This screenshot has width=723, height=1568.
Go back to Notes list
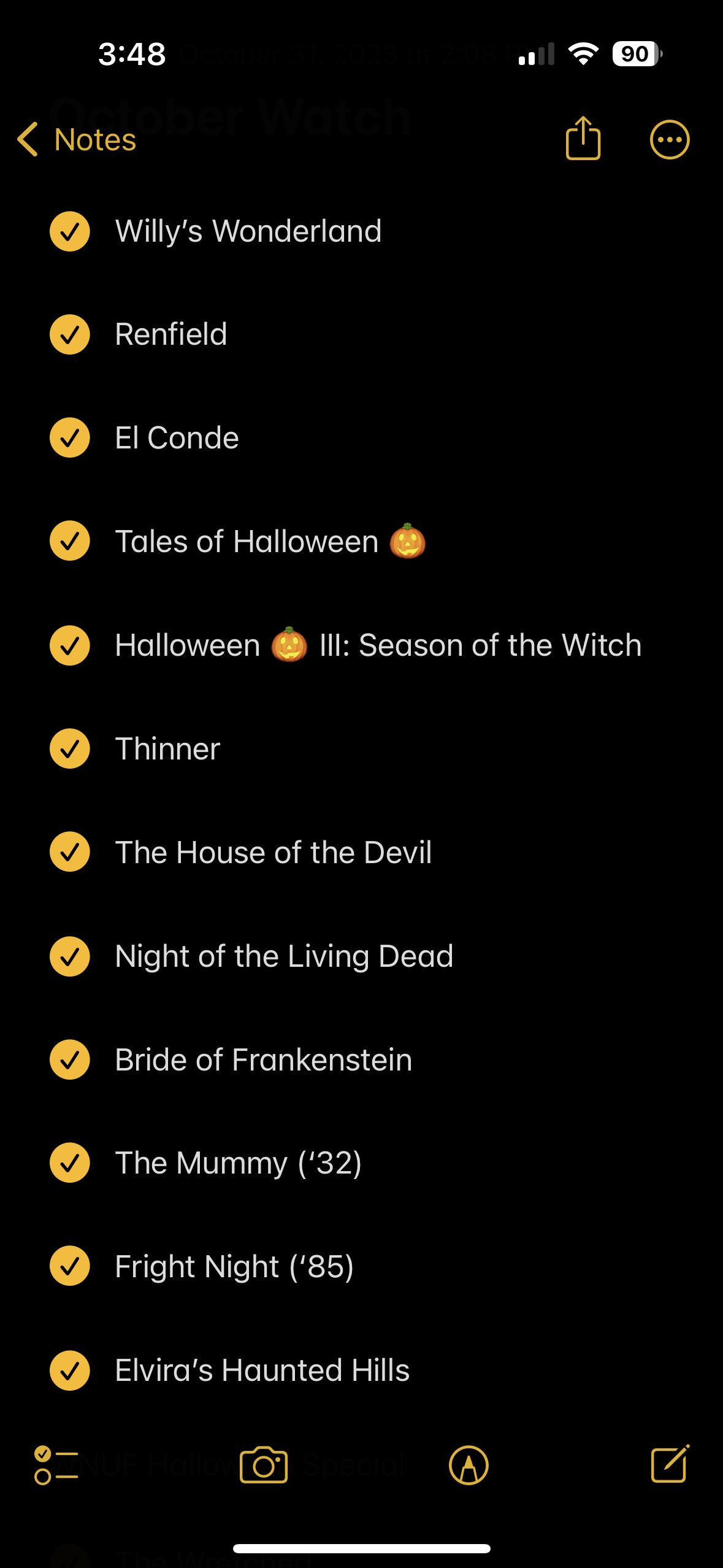coord(77,139)
